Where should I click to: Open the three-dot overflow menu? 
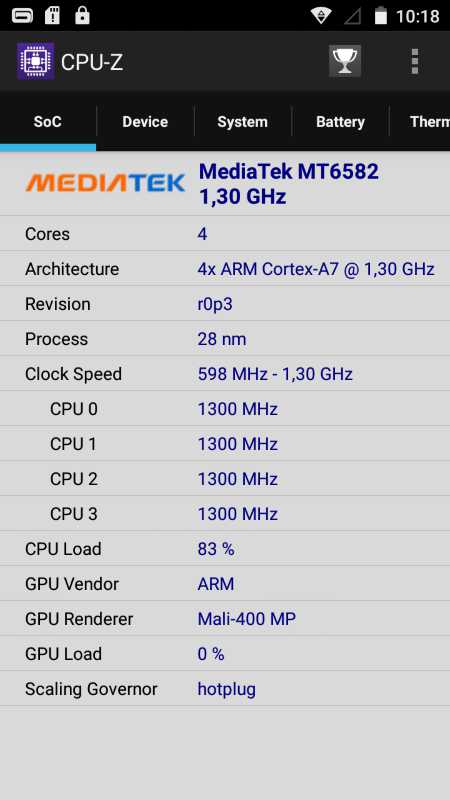415,61
